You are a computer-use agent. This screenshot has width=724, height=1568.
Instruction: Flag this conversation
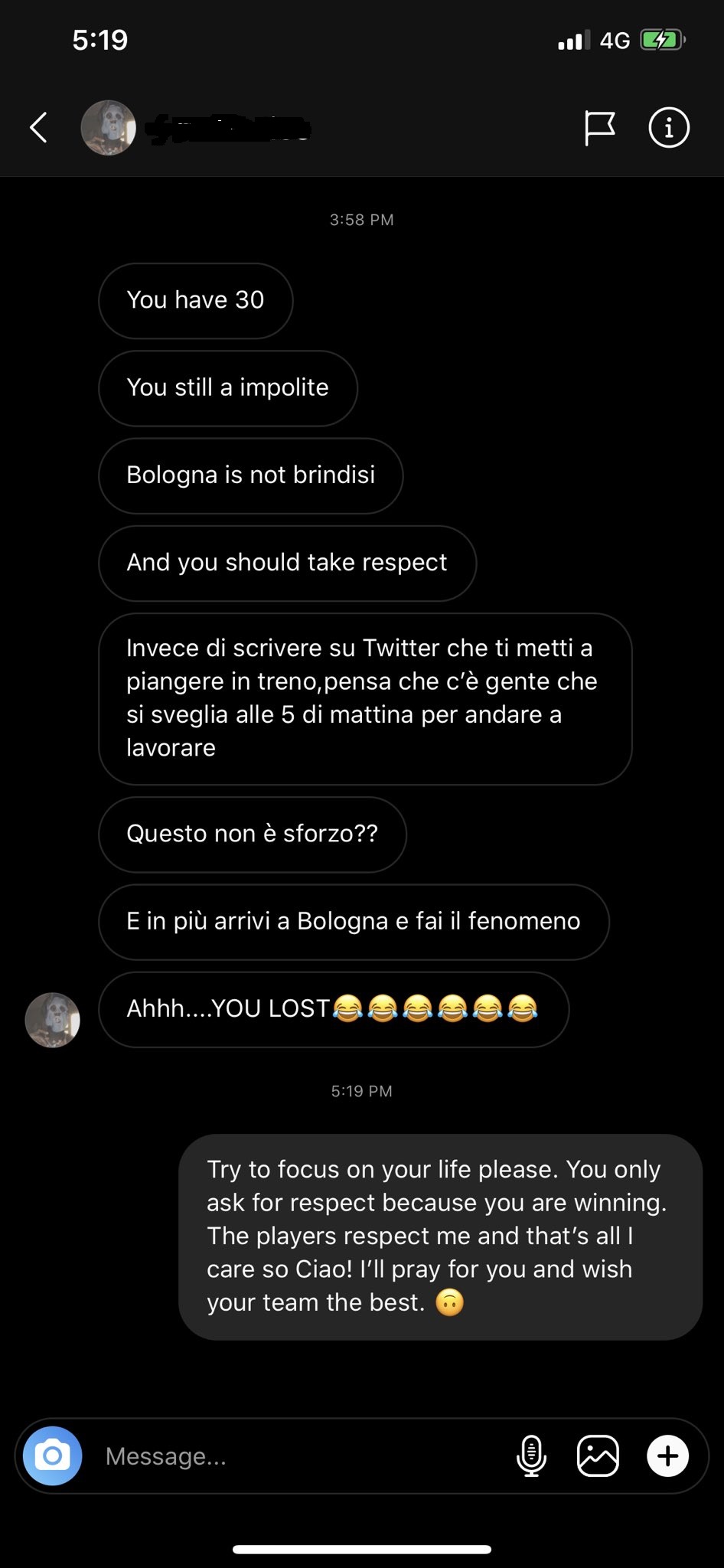tap(599, 128)
